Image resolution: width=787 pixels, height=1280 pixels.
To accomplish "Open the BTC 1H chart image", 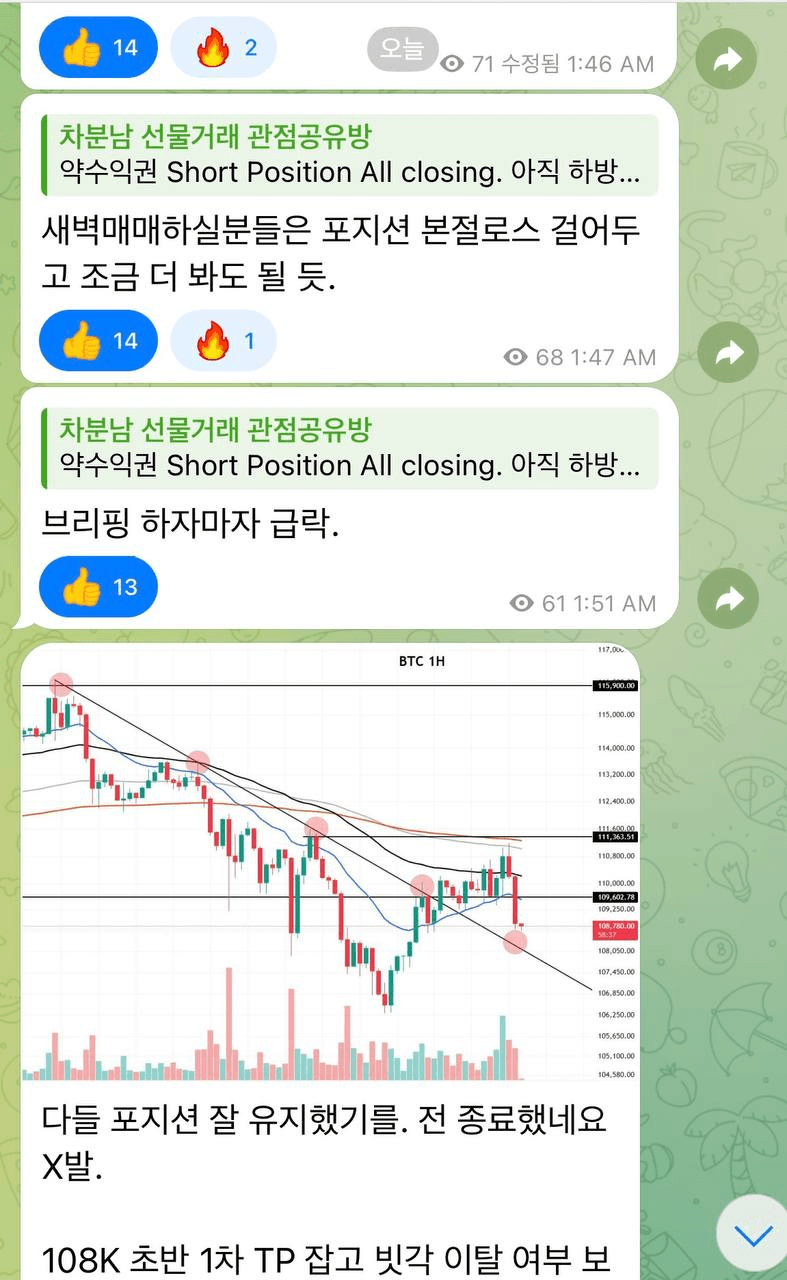I will (x=330, y=862).
